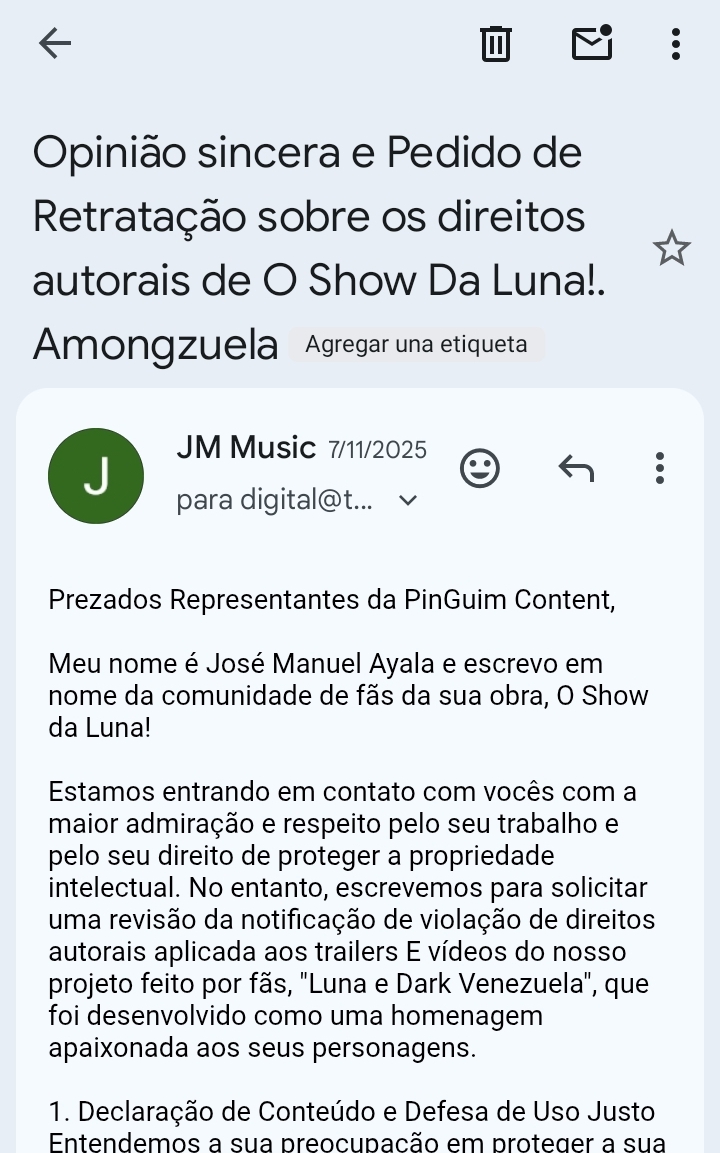This screenshot has width=720, height=1153.
Task: Mark the email as unread
Action: pyautogui.click(x=591, y=44)
